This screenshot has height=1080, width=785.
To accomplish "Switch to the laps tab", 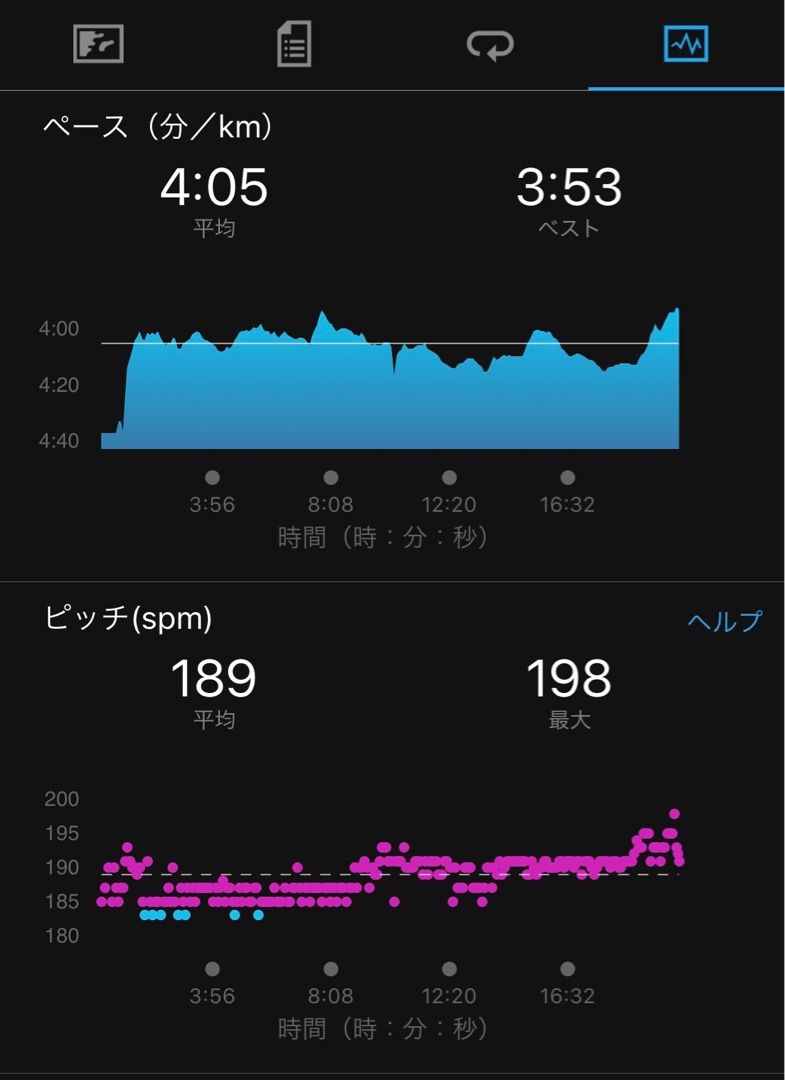I will 490,45.
